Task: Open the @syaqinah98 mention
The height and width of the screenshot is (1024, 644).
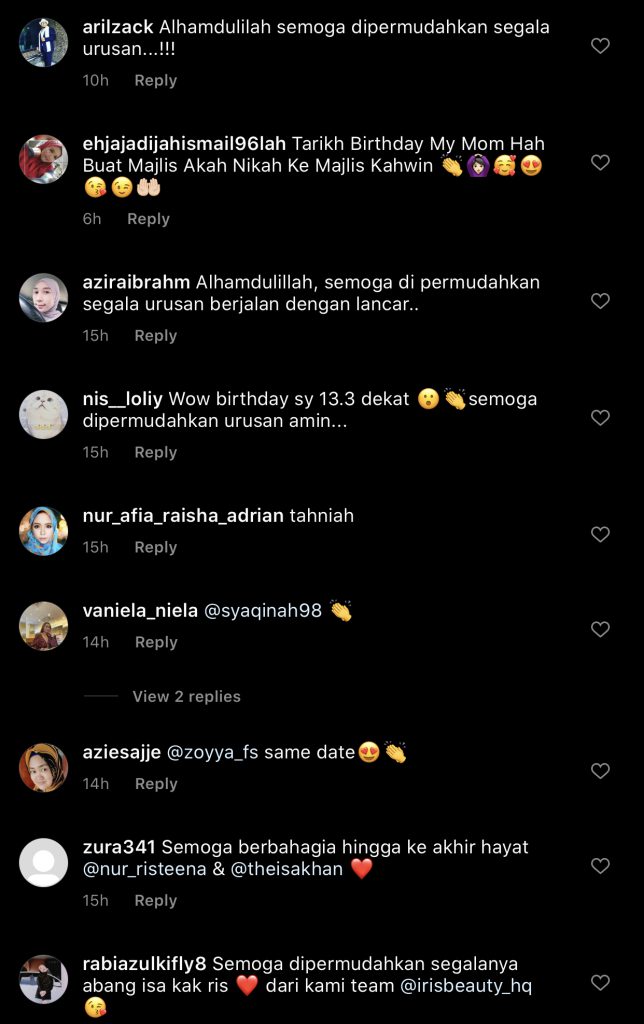Action: [x=263, y=611]
